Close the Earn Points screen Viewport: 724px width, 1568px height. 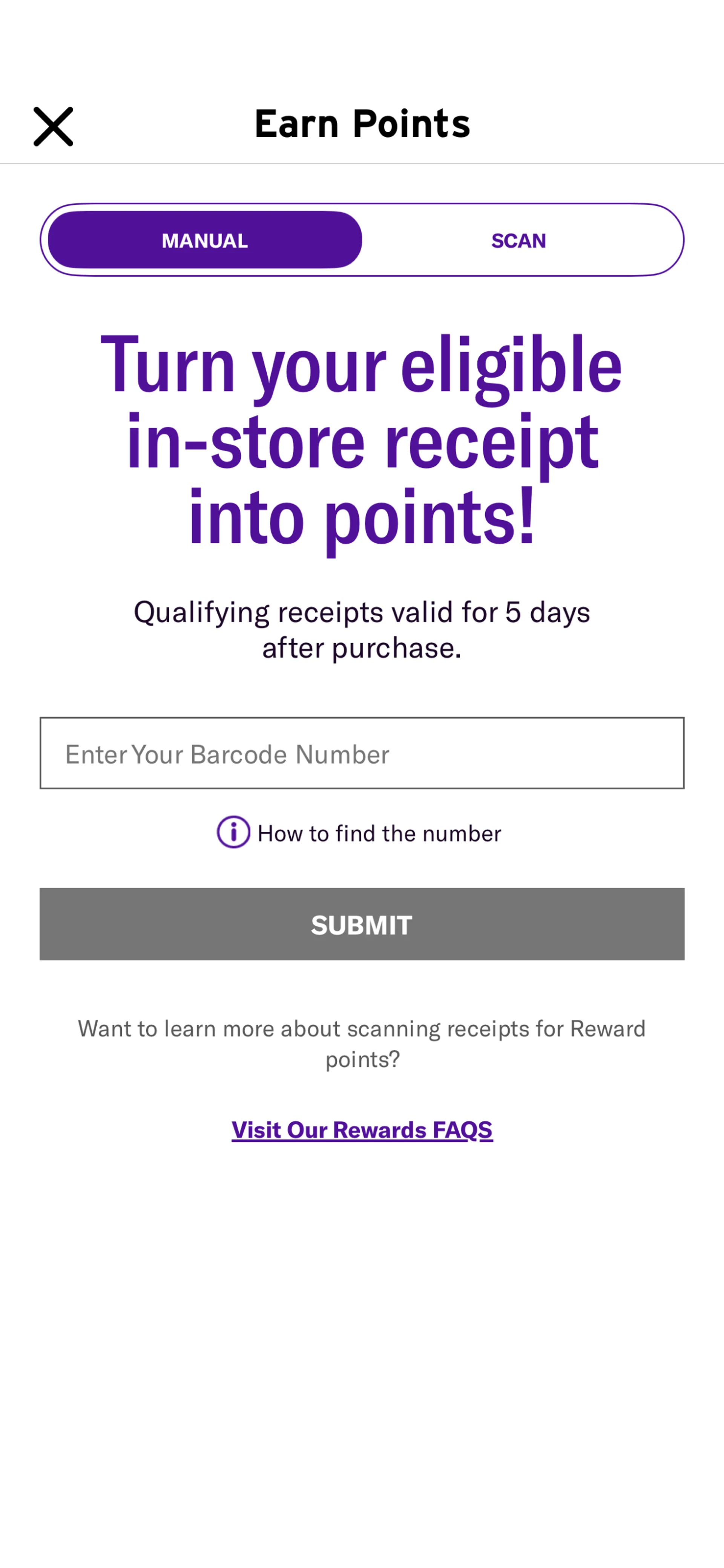pyautogui.click(x=53, y=127)
